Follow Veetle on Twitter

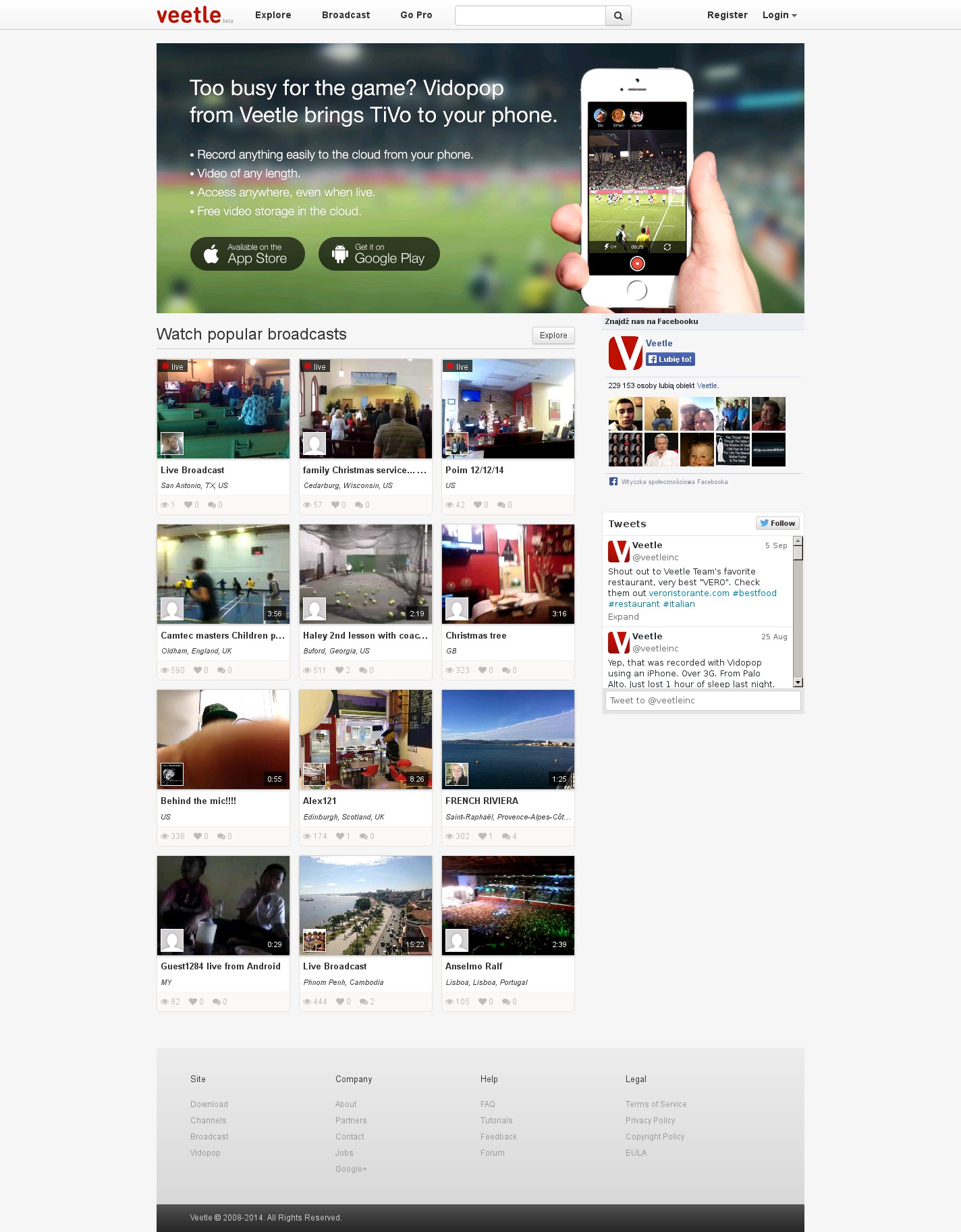(777, 523)
